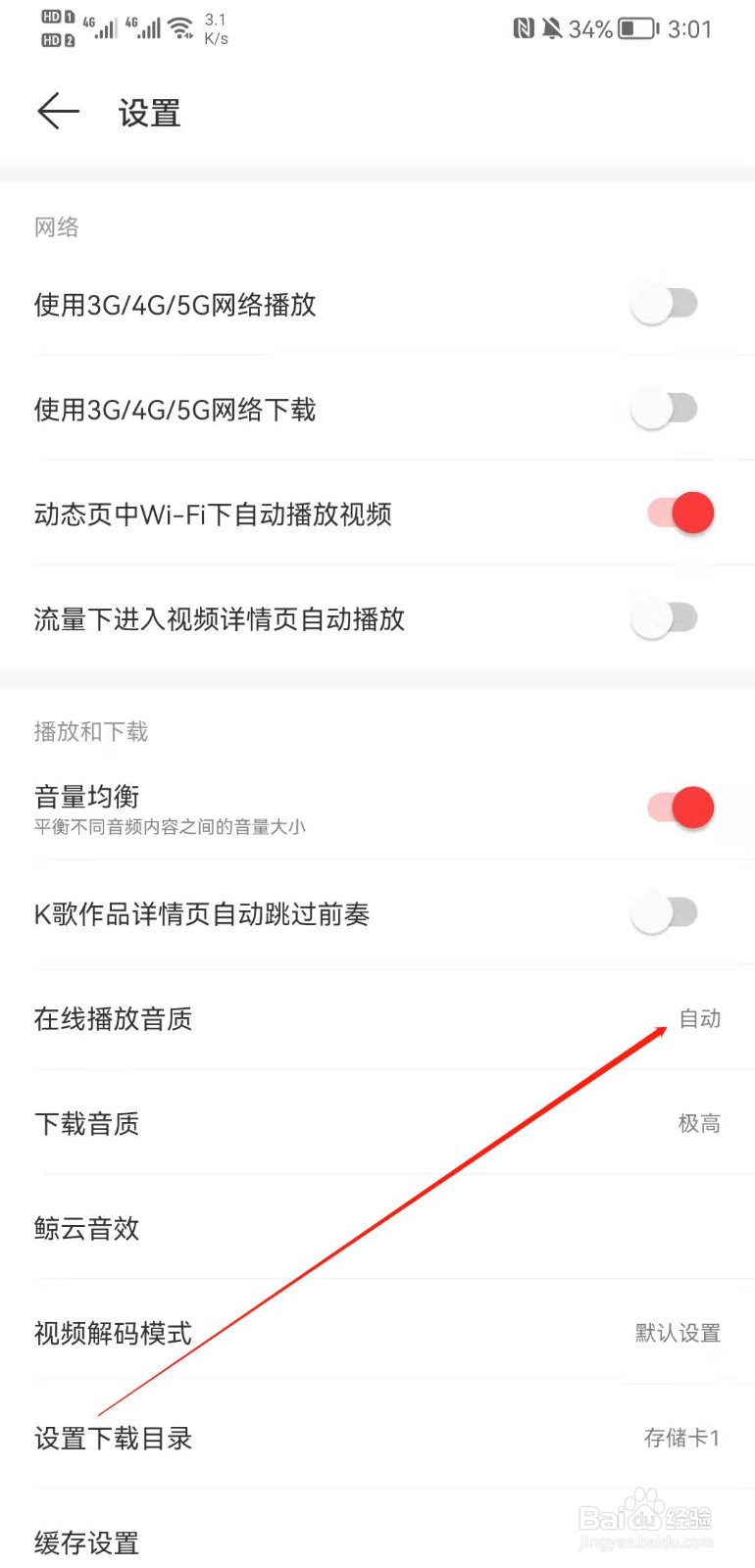
Task: Open the 缓存设置 page
Action: pos(377,1542)
